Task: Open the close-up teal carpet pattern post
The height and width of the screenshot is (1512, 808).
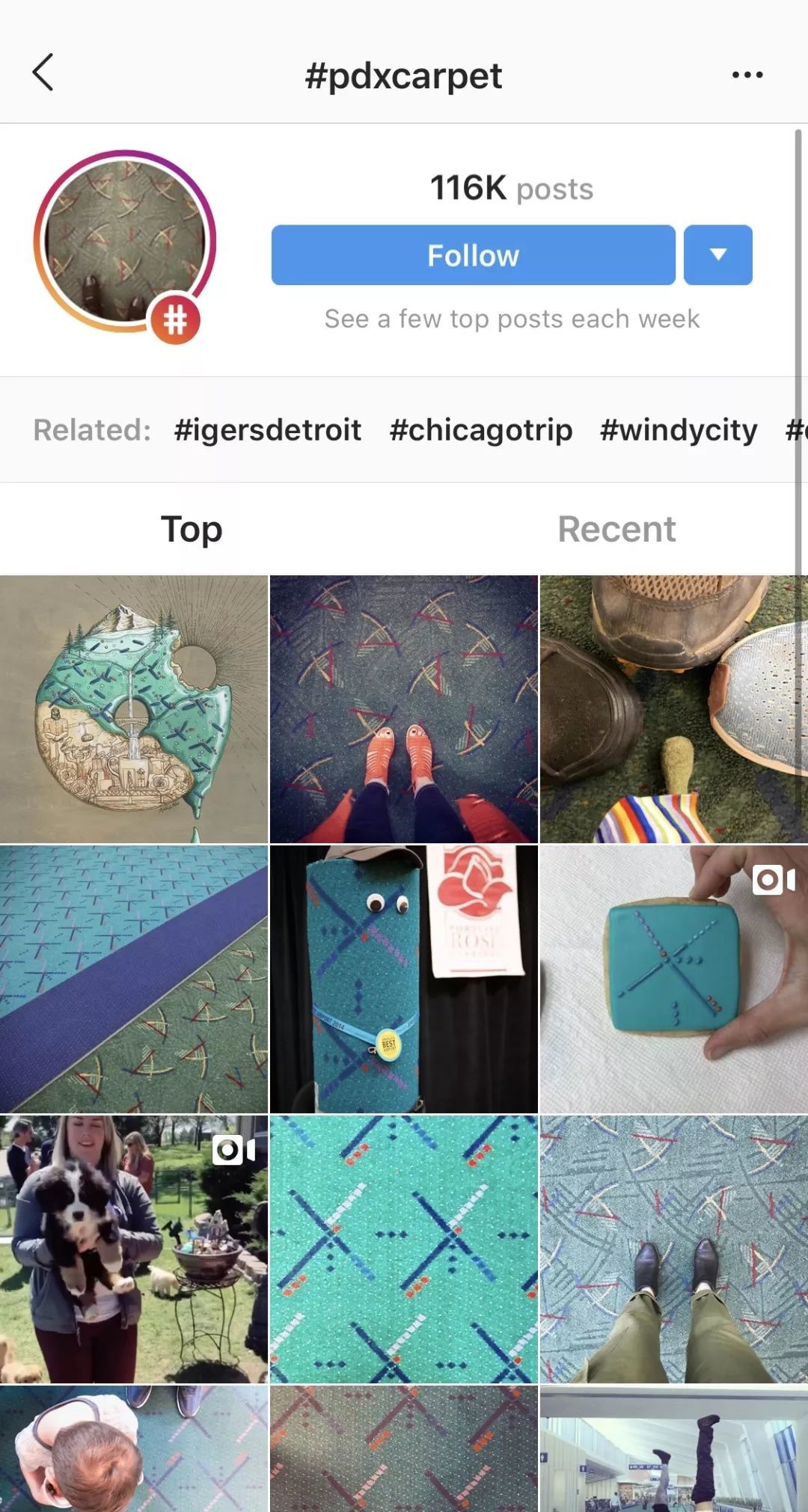Action: tap(403, 1249)
